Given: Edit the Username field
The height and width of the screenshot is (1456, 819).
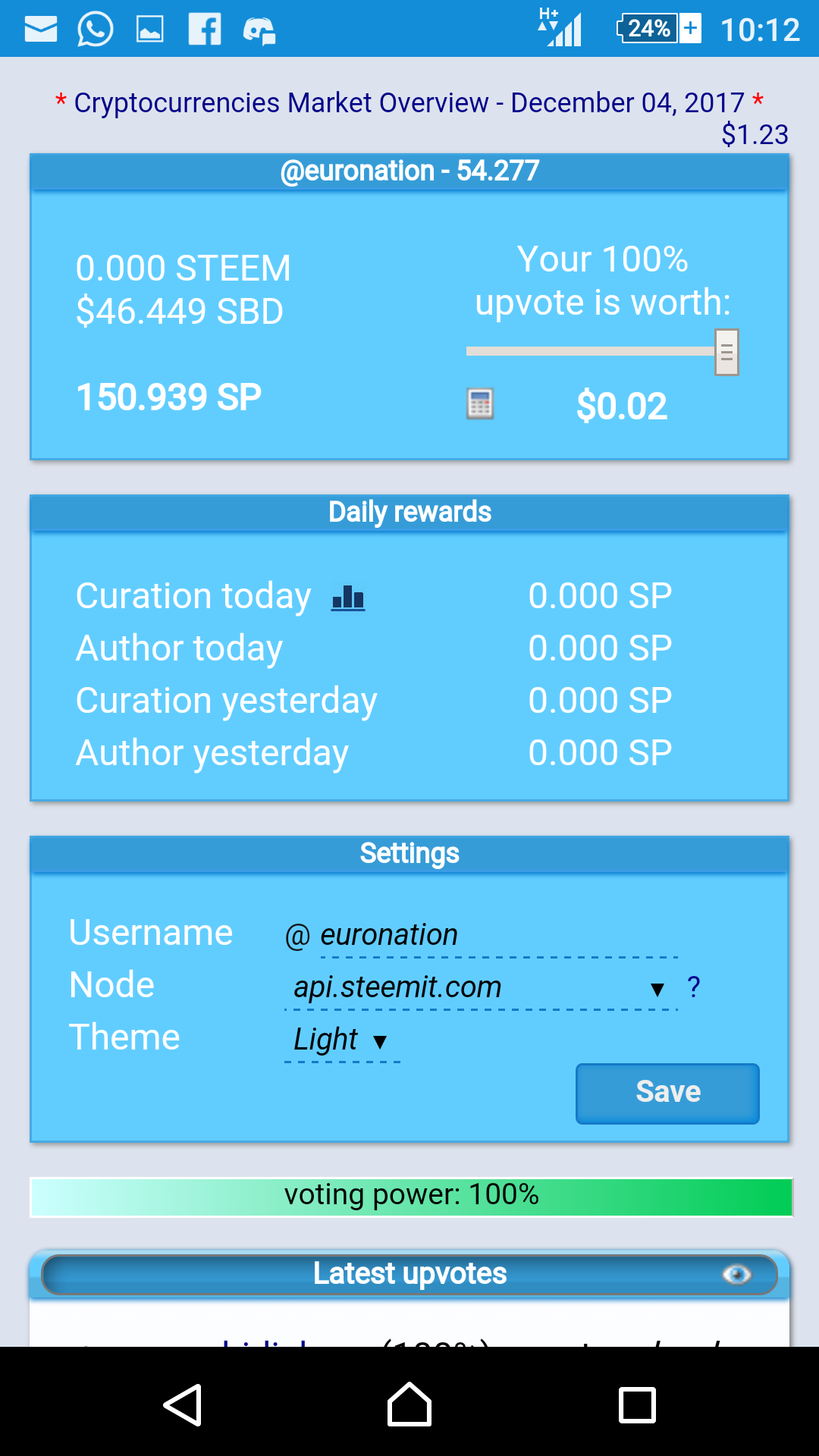Looking at the screenshot, I should click(497, 935).
